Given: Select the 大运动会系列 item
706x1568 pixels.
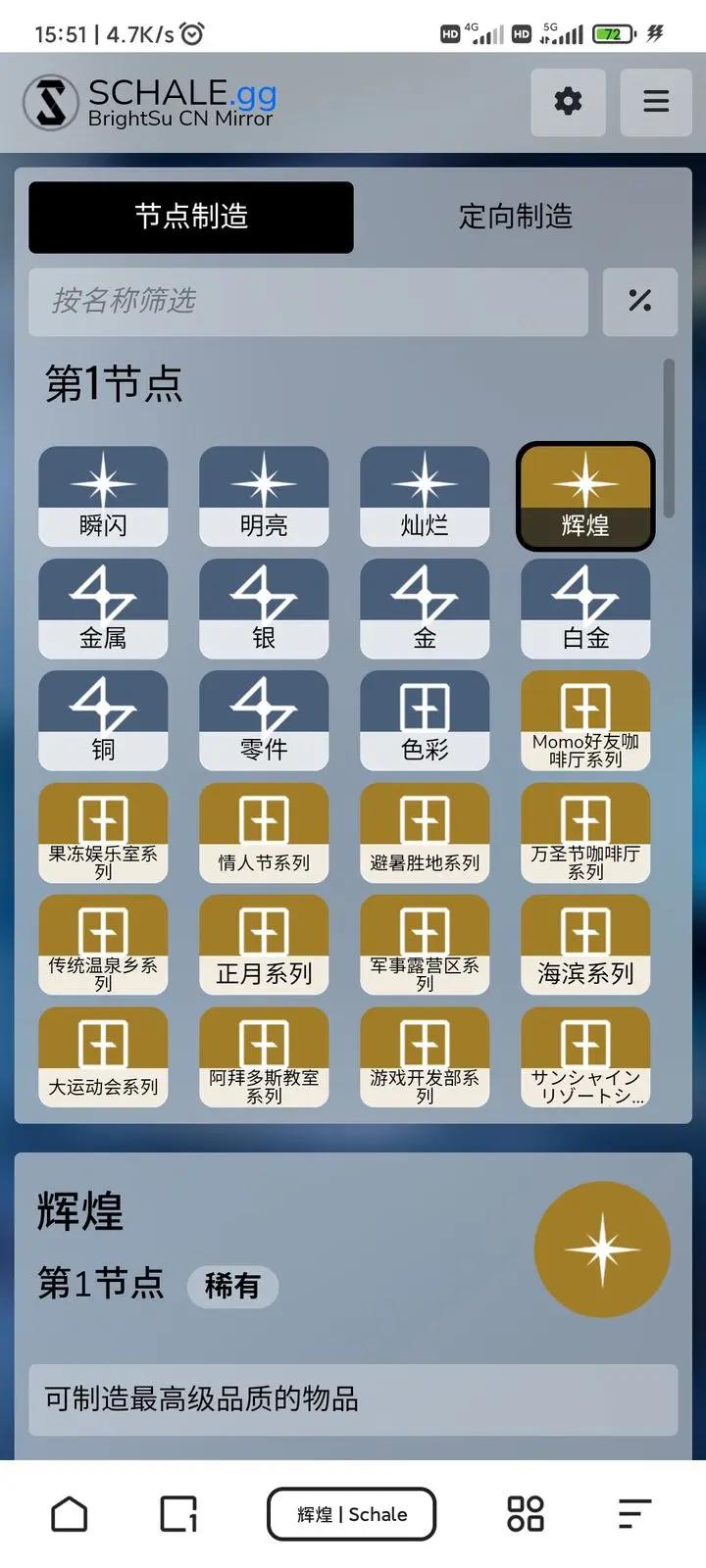Looking at the screenshot, I should [103, 1056].
